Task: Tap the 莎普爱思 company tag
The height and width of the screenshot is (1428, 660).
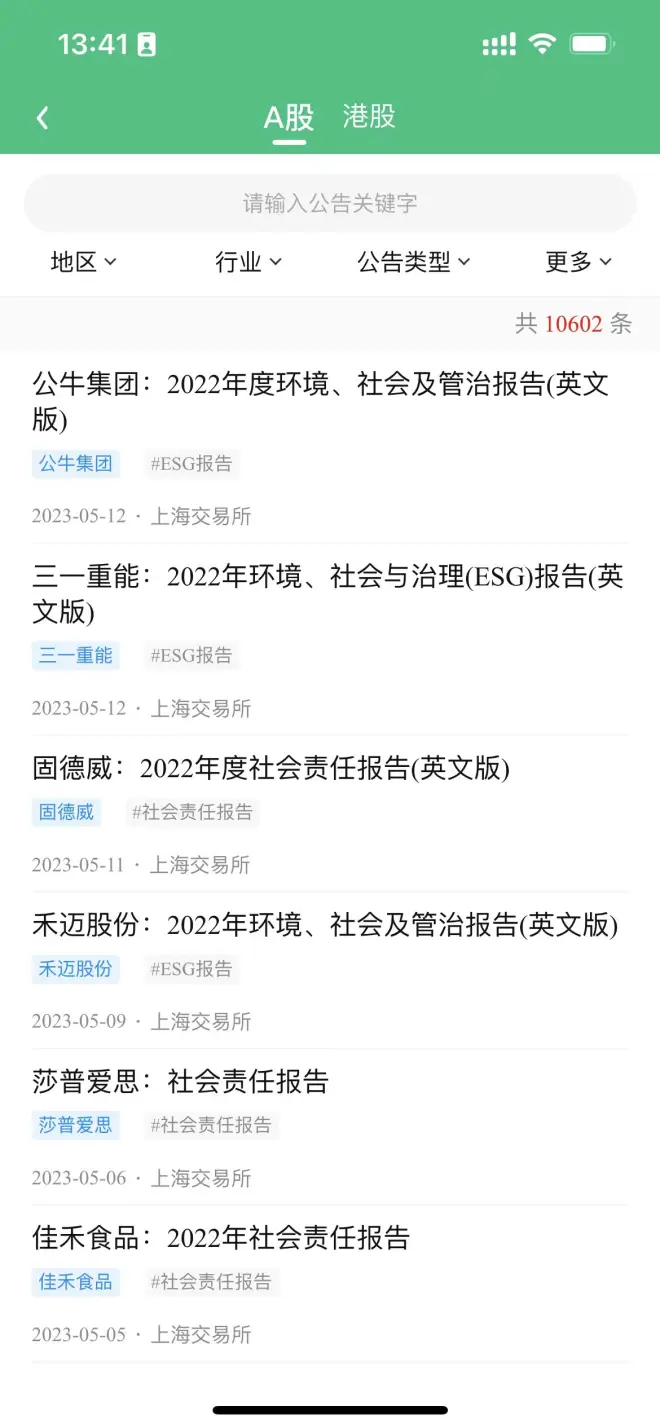Action: [x=76, y=1125]
